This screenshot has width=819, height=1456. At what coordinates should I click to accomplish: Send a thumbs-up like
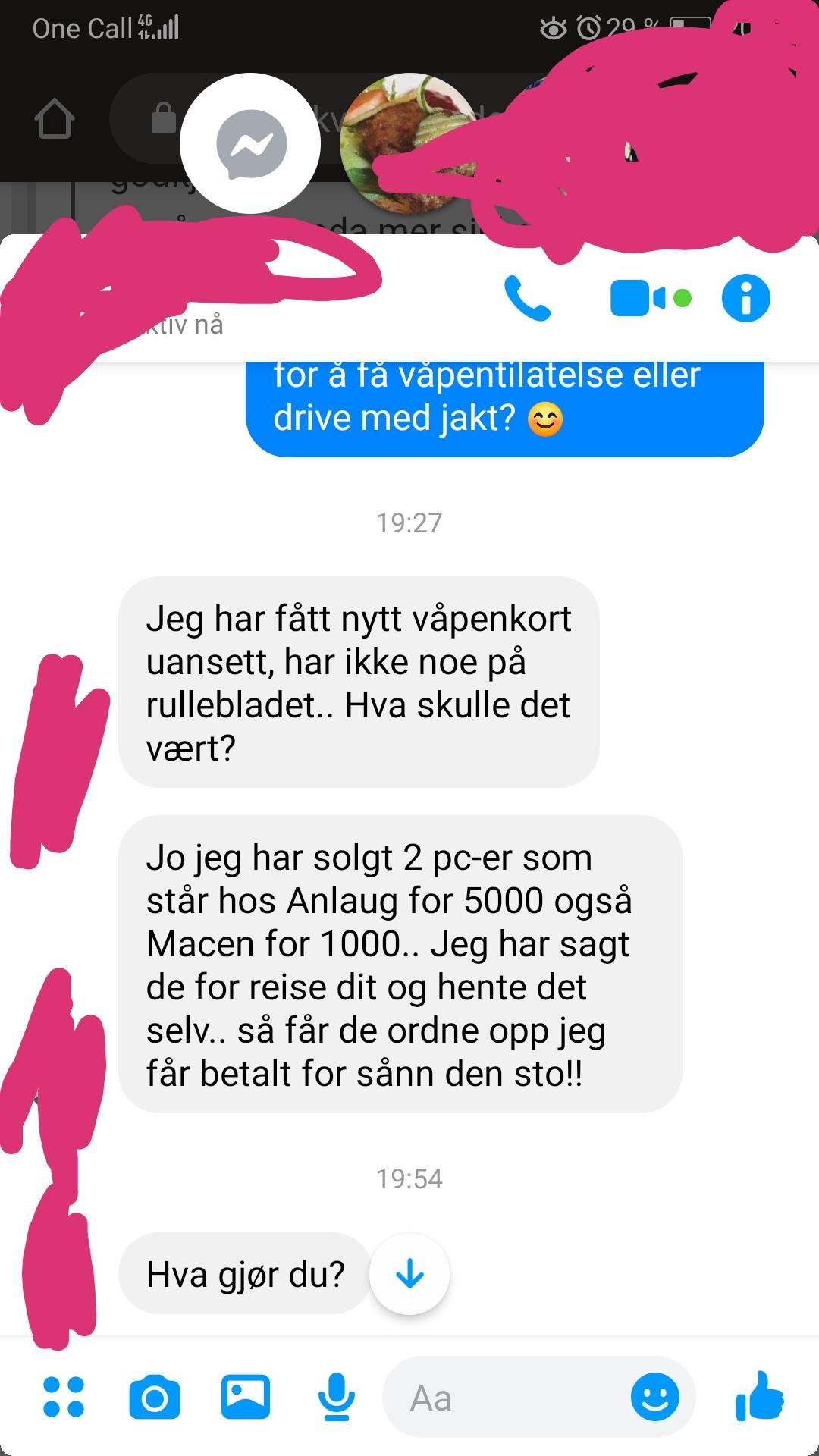tap(759, 1395)
